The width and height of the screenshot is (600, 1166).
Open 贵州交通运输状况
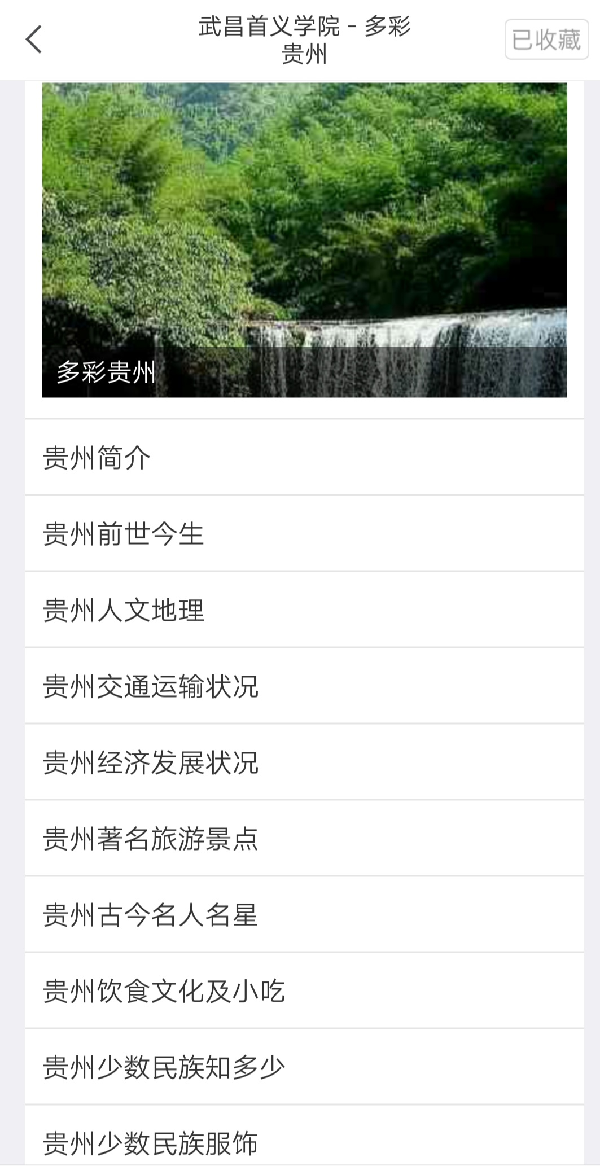(304, 686)
